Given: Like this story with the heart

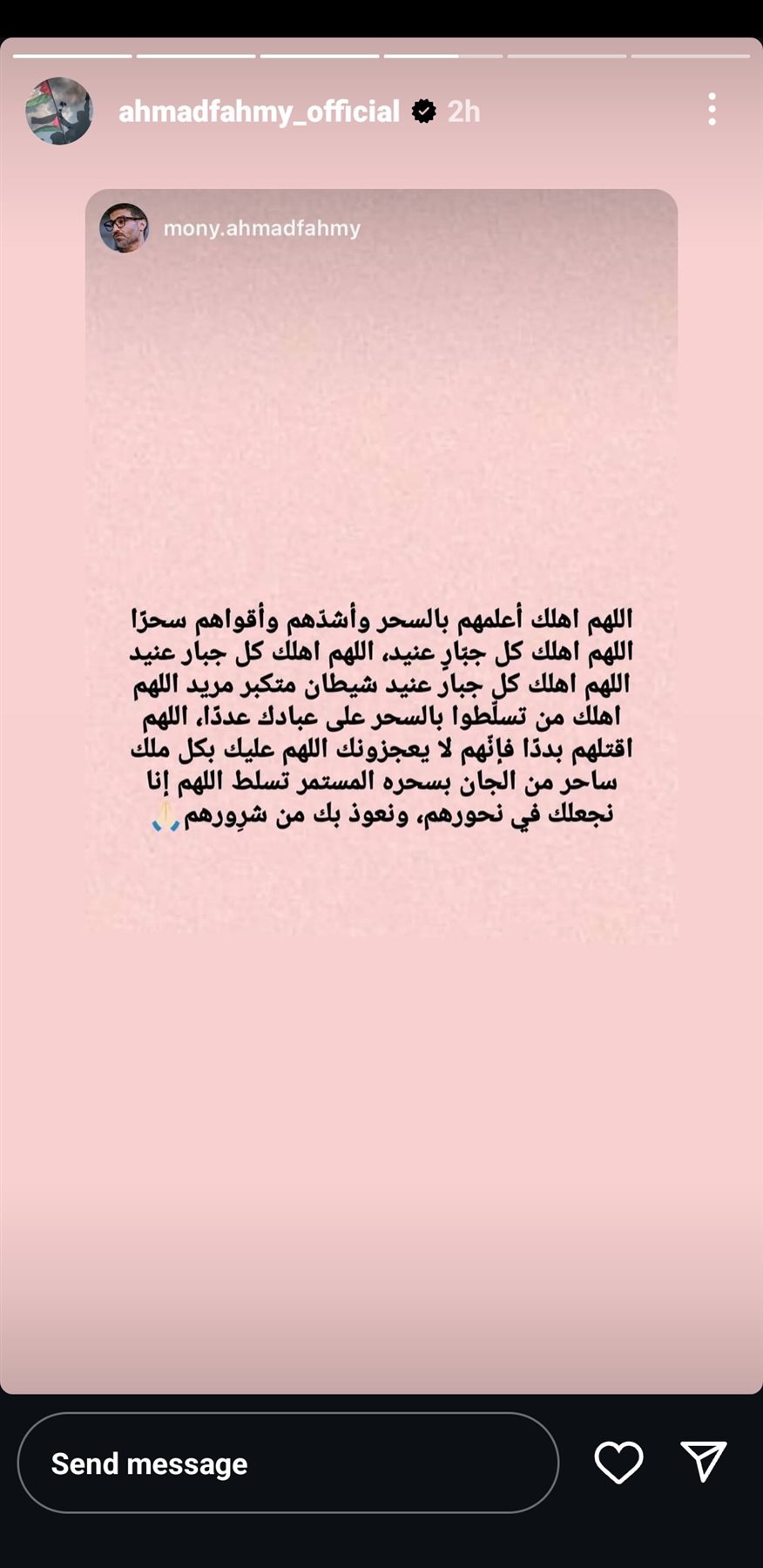Looking at the screenshot, I should (x=618, y=1462).
